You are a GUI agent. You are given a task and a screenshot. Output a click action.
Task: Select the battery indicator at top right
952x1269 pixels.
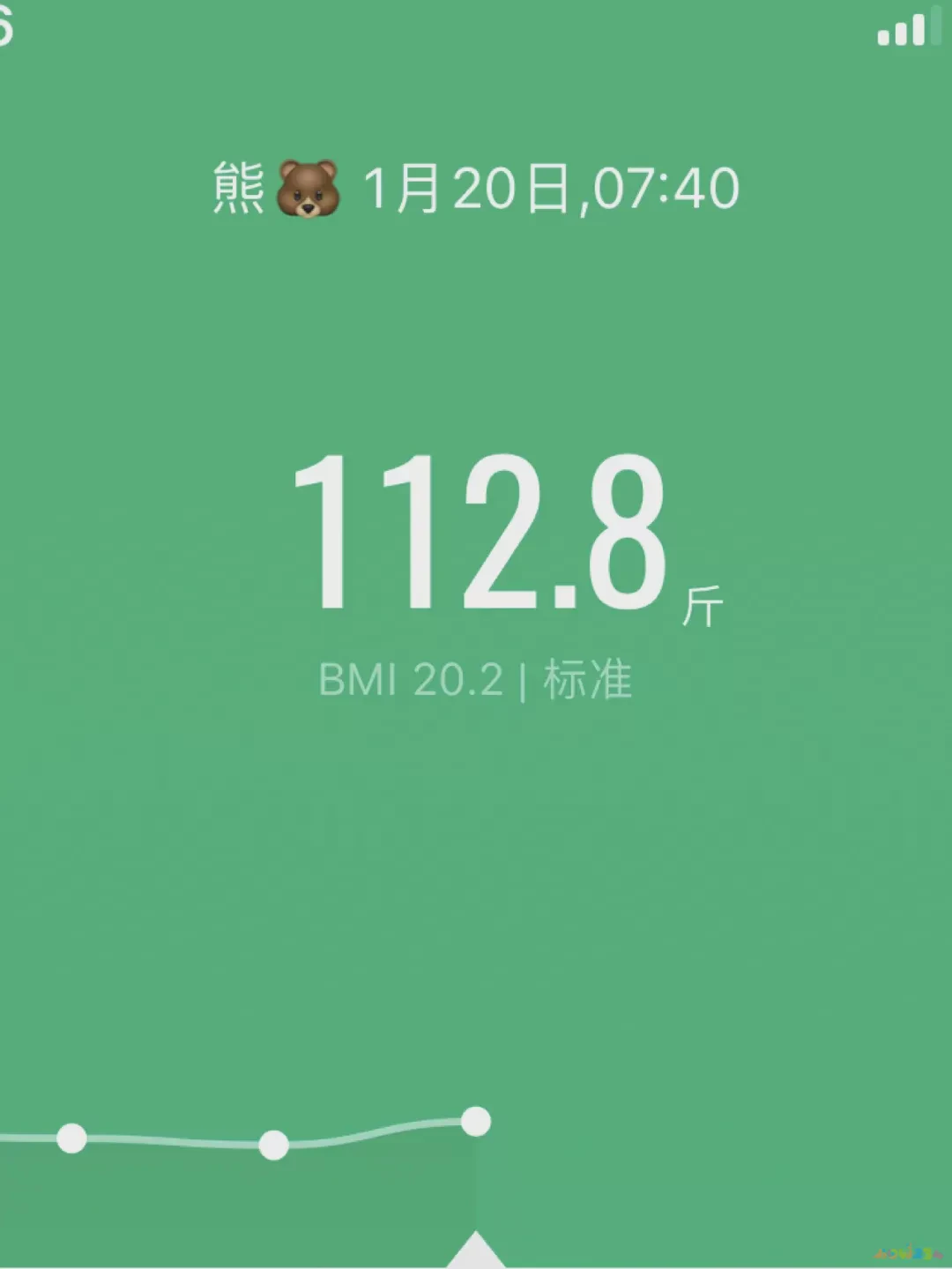pos(934,26)
